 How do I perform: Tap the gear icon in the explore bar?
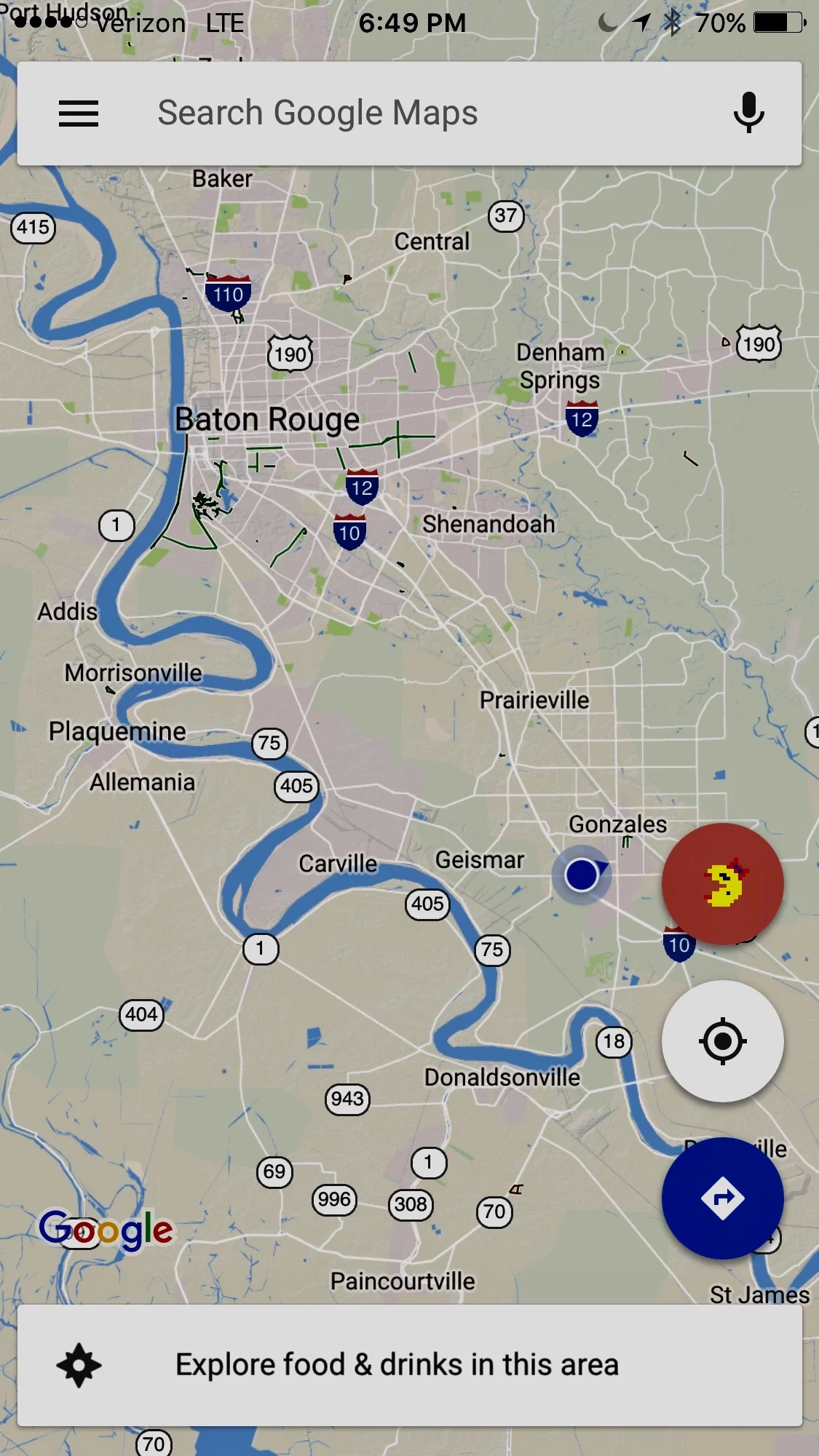tap(79, 1366)
